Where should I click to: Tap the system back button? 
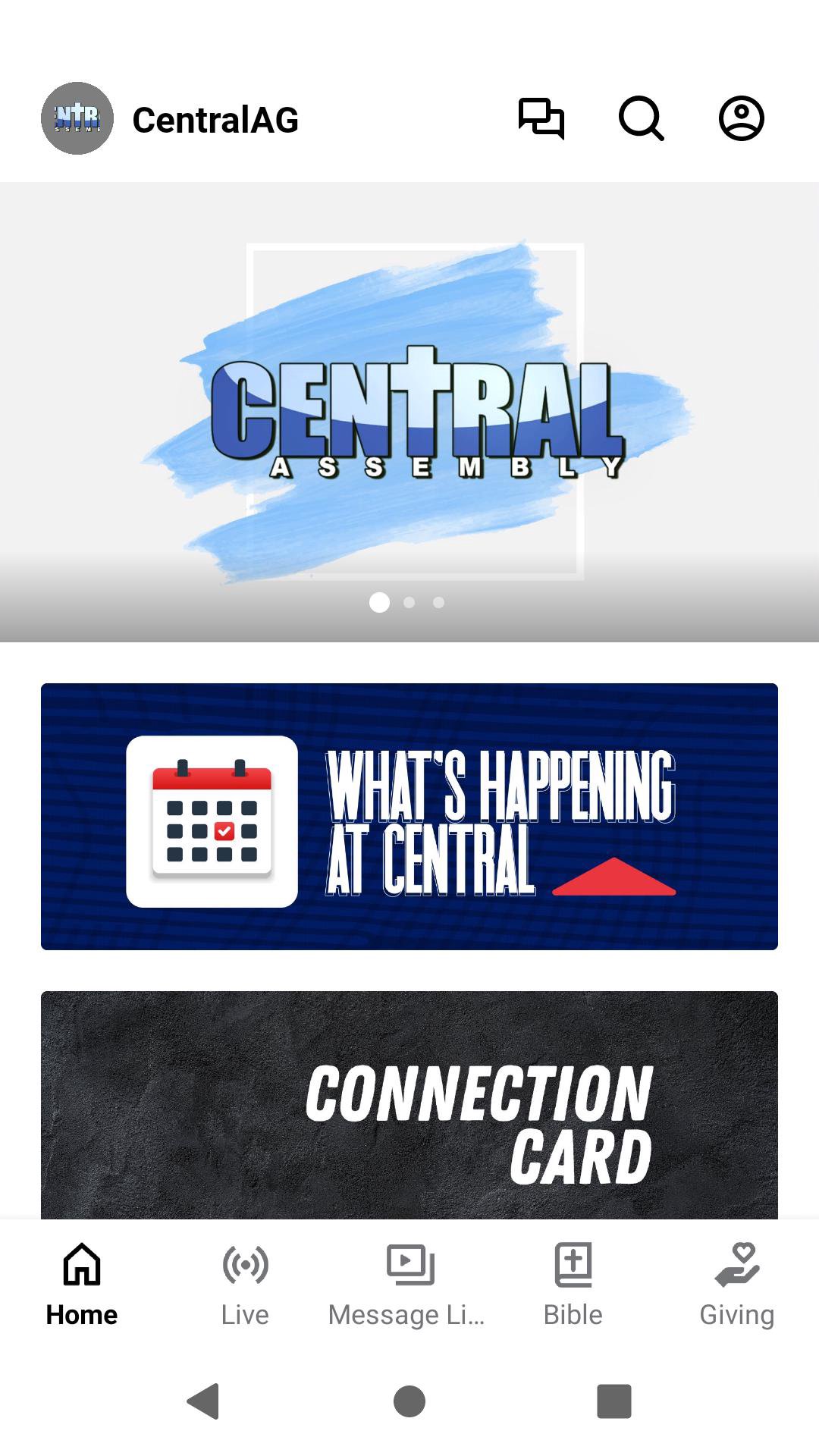click(x=203, y=1401)
